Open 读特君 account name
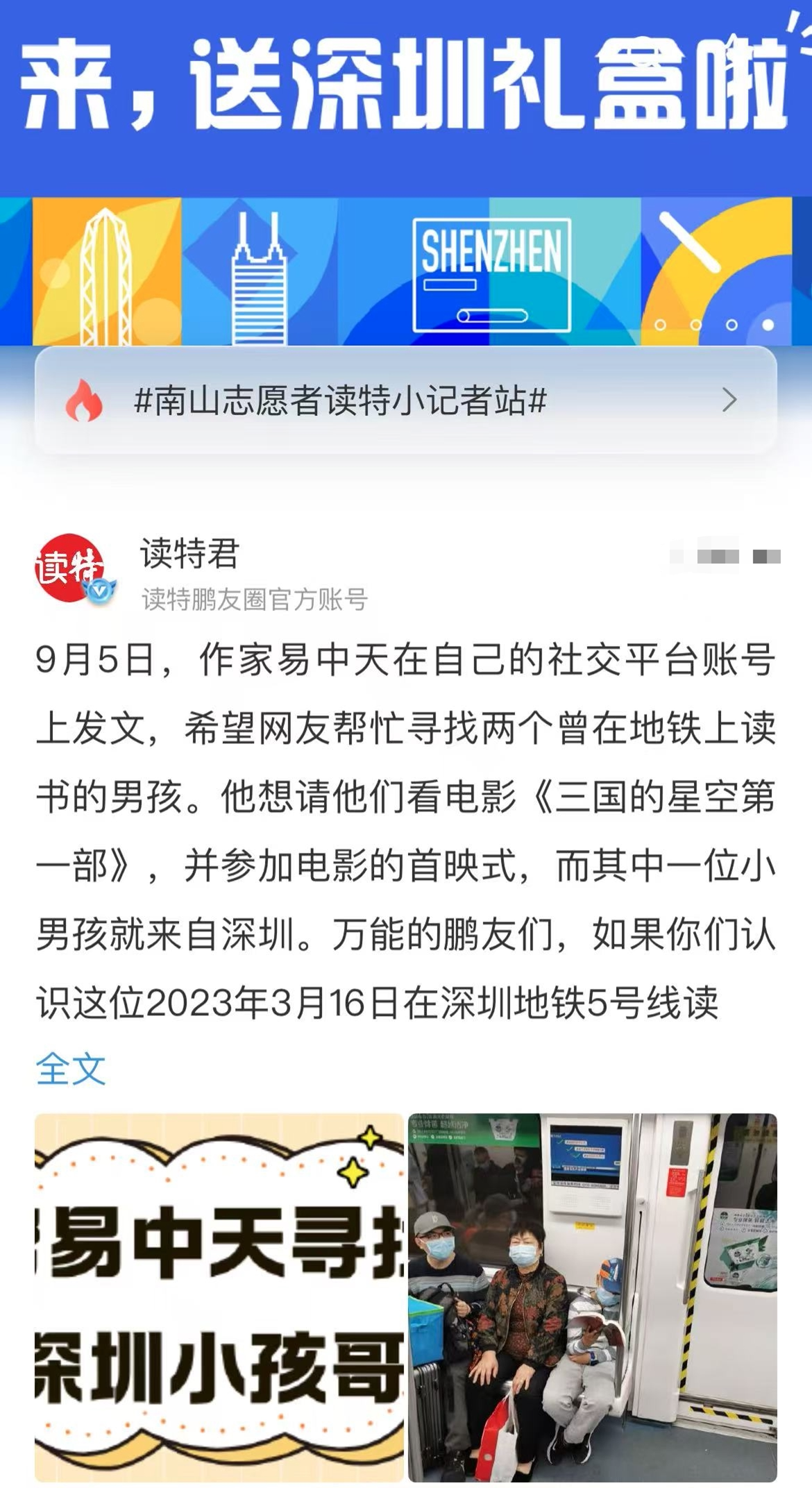Viewport: 812px width, 1488px height. (189, 554)
